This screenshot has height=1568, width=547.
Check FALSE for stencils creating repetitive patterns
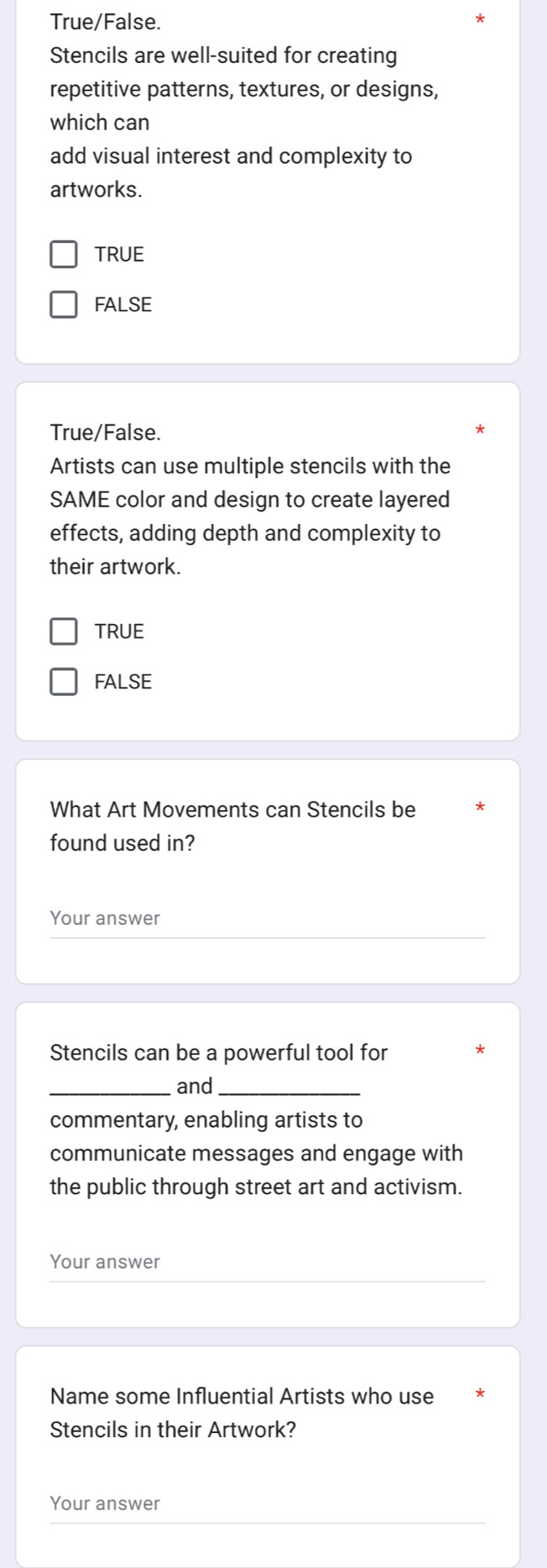point(64,304)
